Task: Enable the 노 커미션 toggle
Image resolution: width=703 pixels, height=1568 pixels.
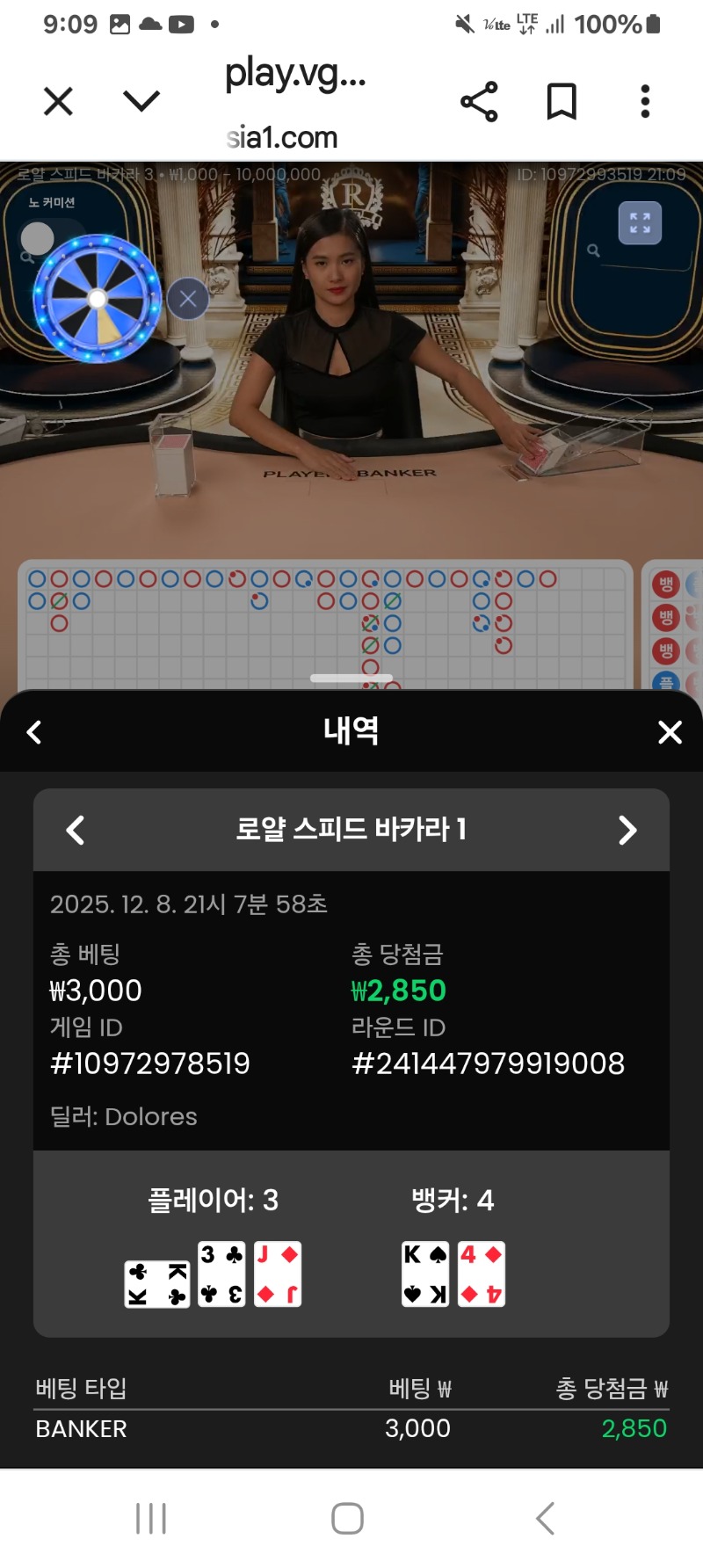Action: [x=37, y=237]
